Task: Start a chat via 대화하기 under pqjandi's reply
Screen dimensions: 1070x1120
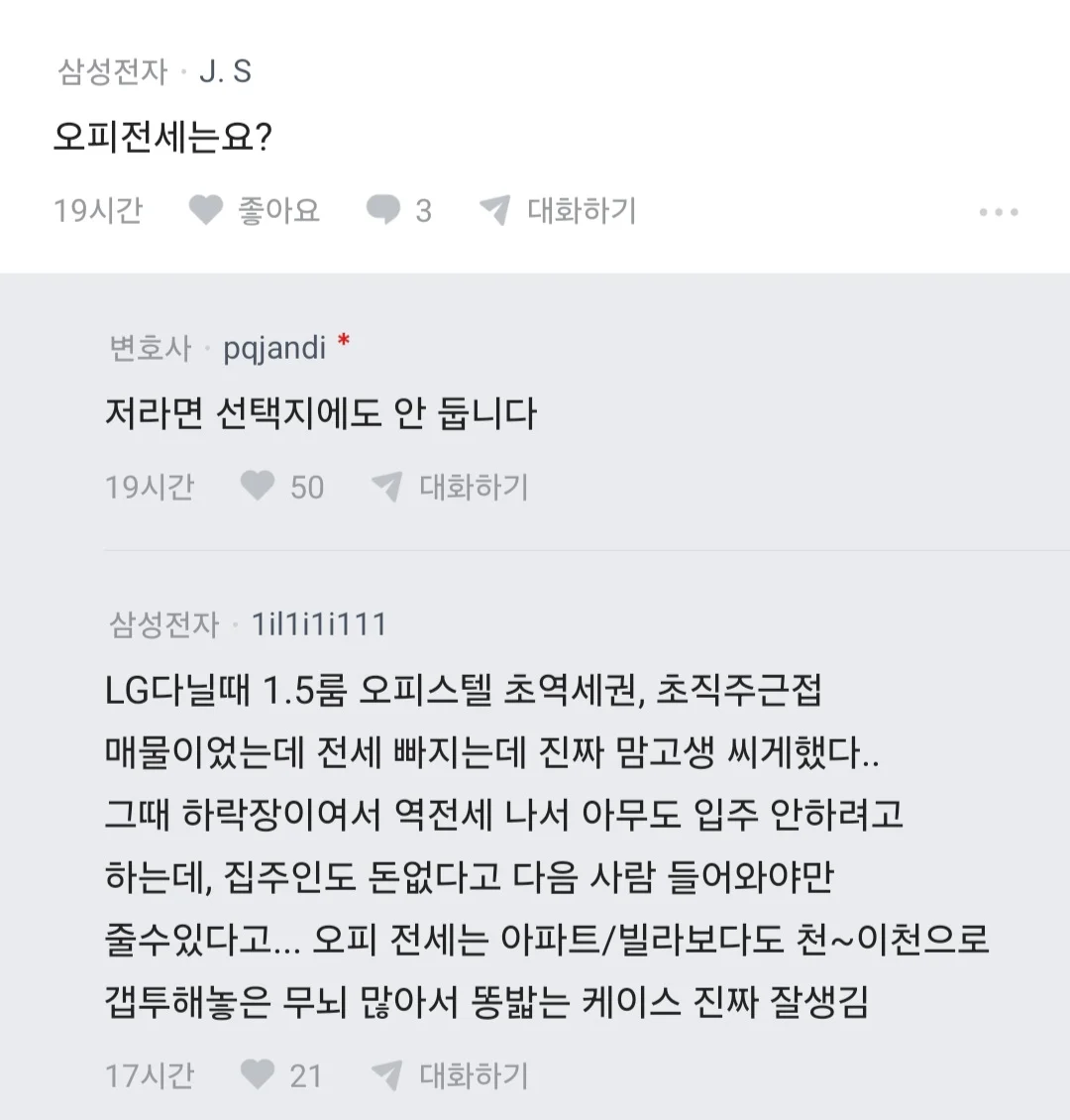Action: (x=451, y=487)
